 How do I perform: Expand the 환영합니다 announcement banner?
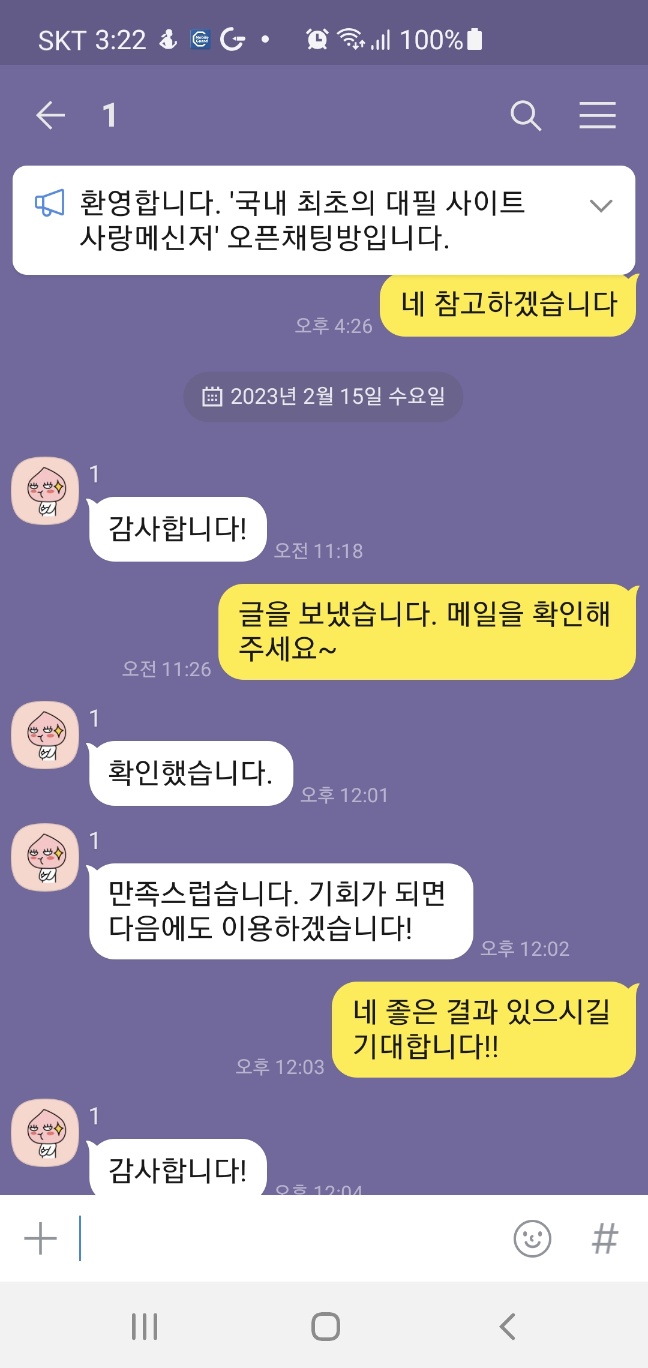coord(600,206)
